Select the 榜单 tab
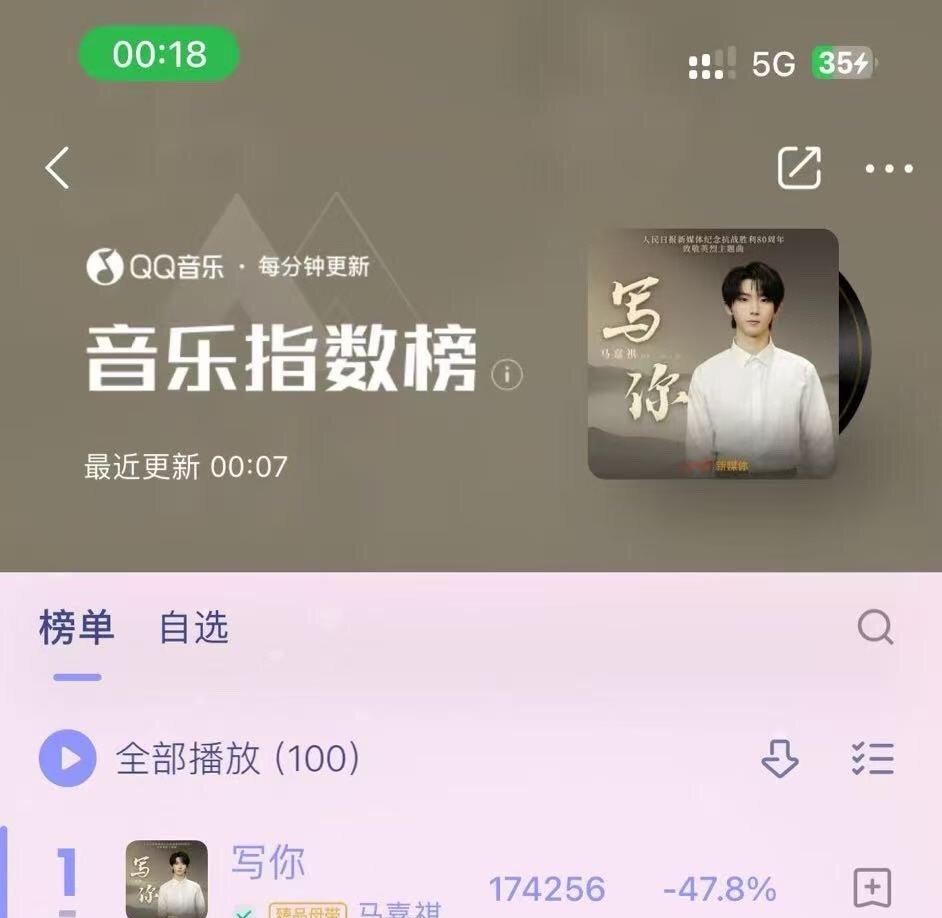Image resolution: width=942 pixels, height=918 pixels. tap(77, 628)
